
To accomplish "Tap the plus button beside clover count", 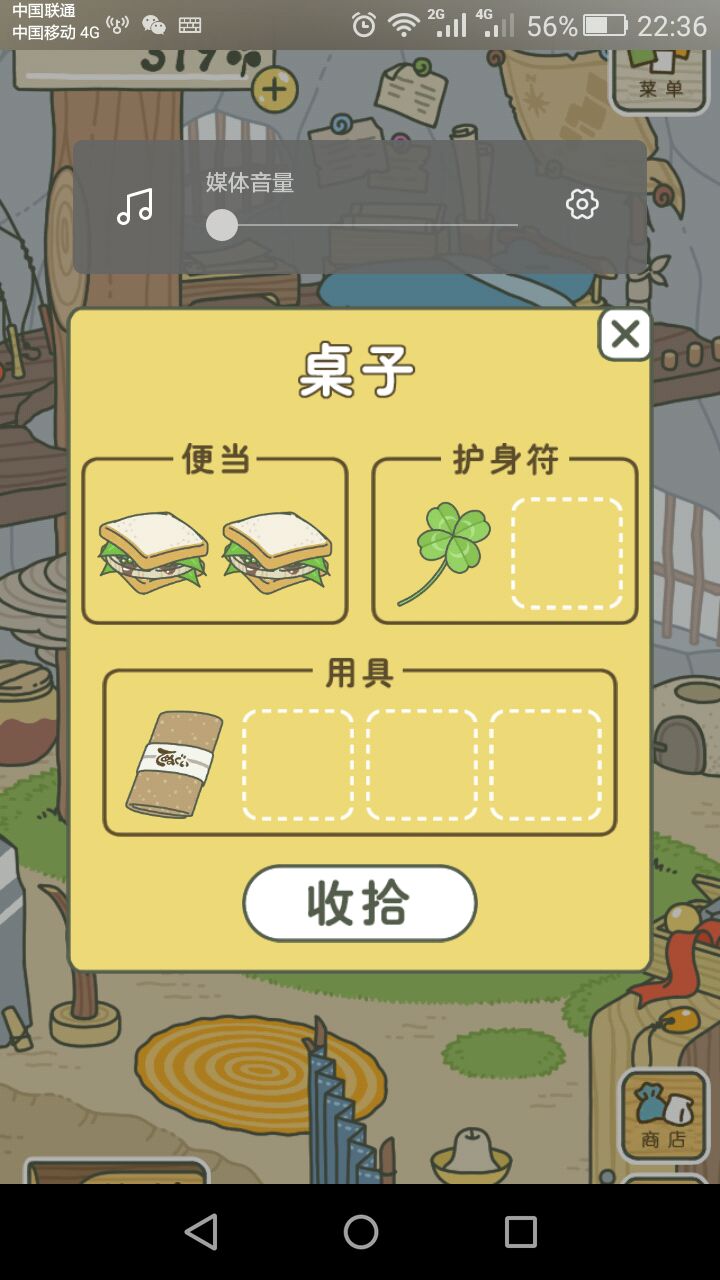I will (274, 90).
